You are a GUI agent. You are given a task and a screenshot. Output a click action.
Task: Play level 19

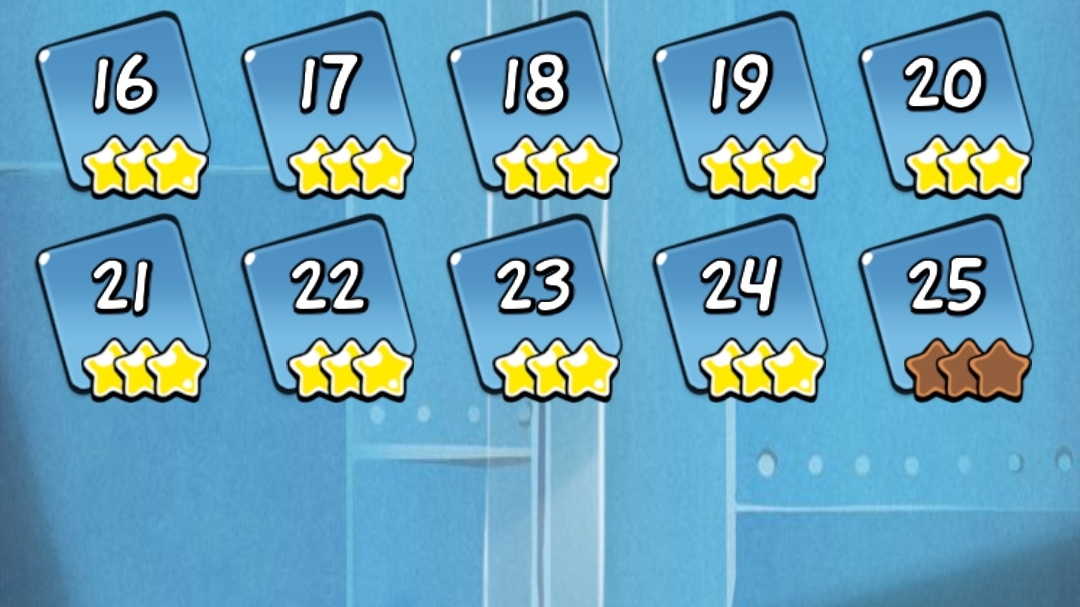740,105
